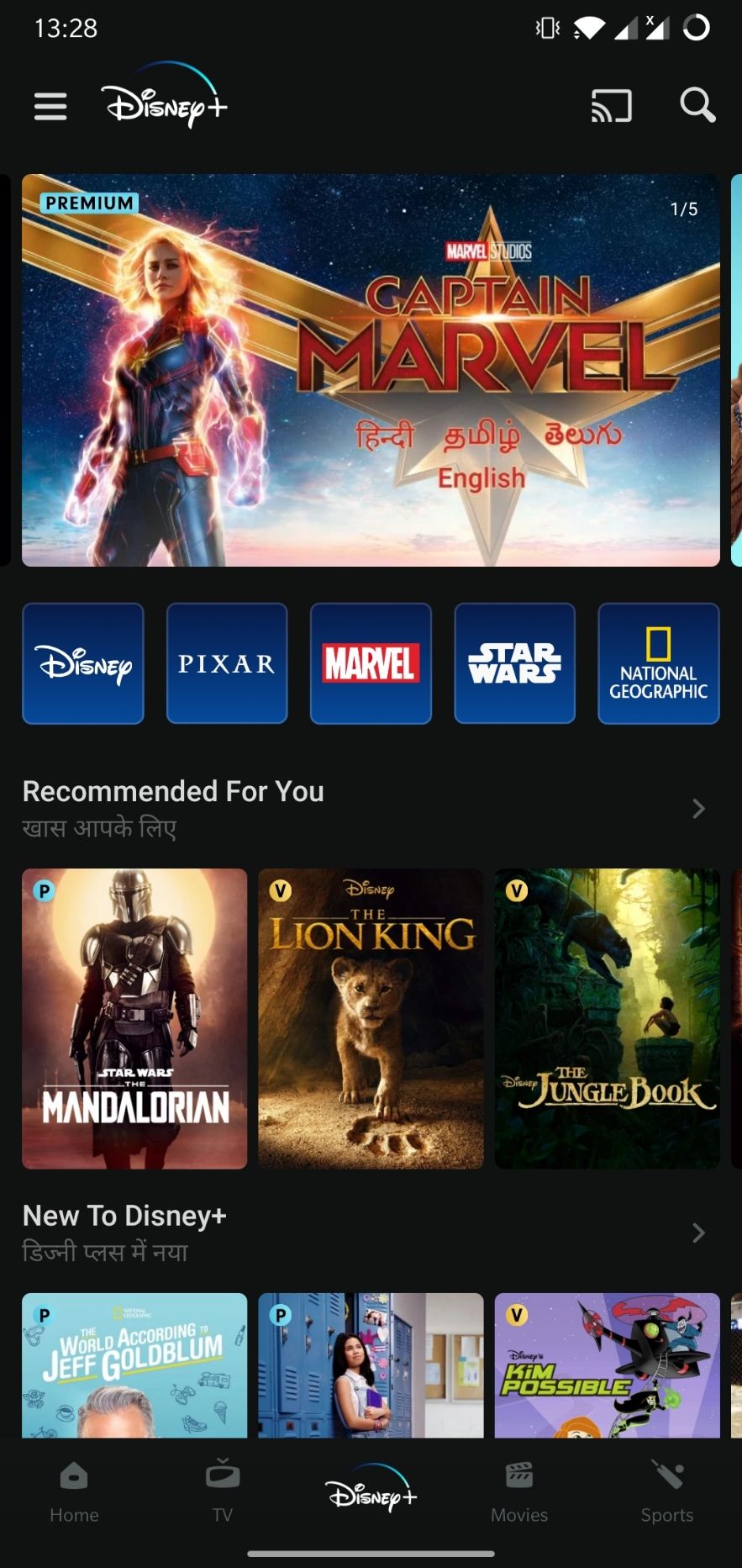
Task: Open The Jungle Book poster
Action: tap(607, 1018)
